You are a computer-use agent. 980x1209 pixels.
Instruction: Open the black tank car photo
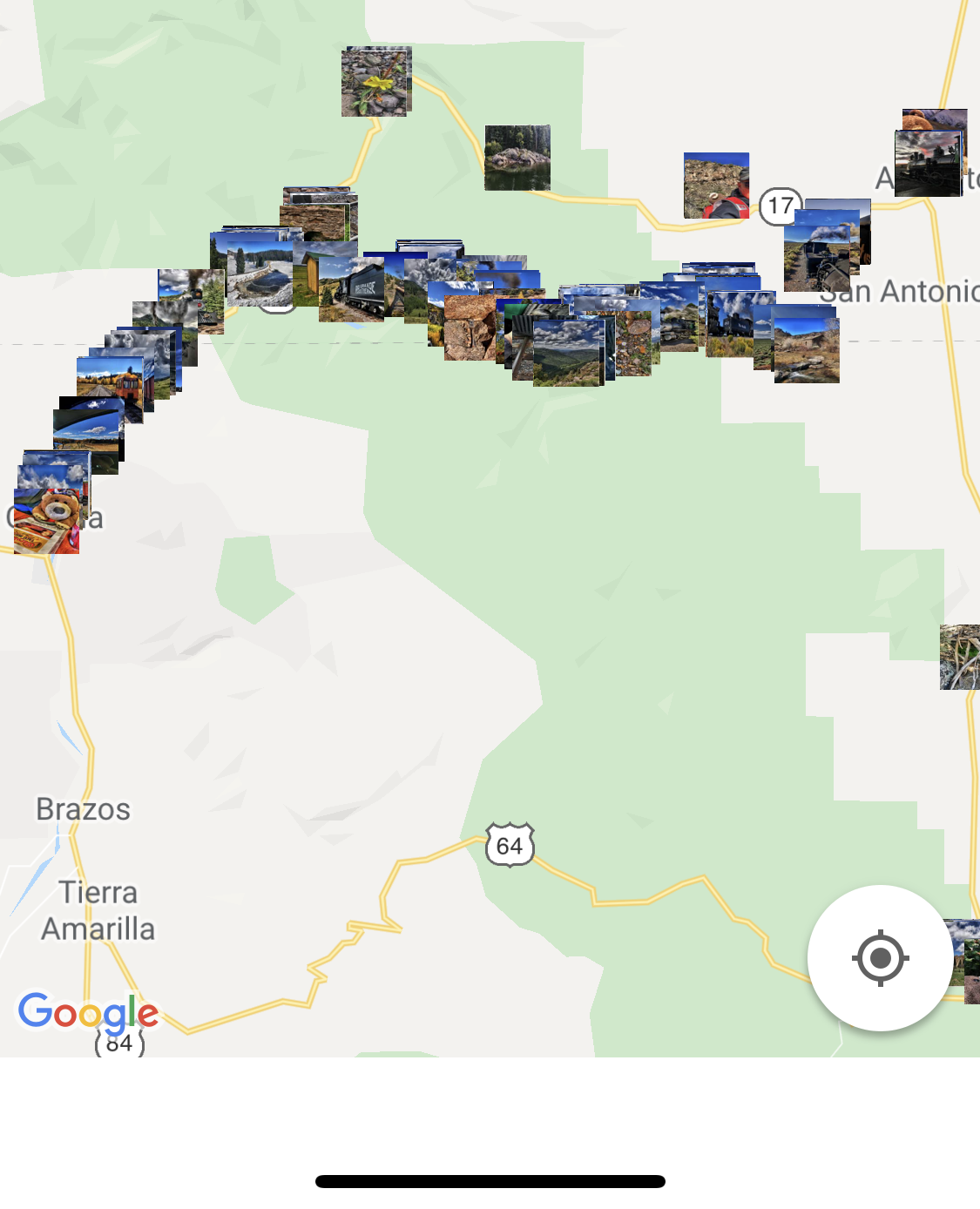point(353,290)
